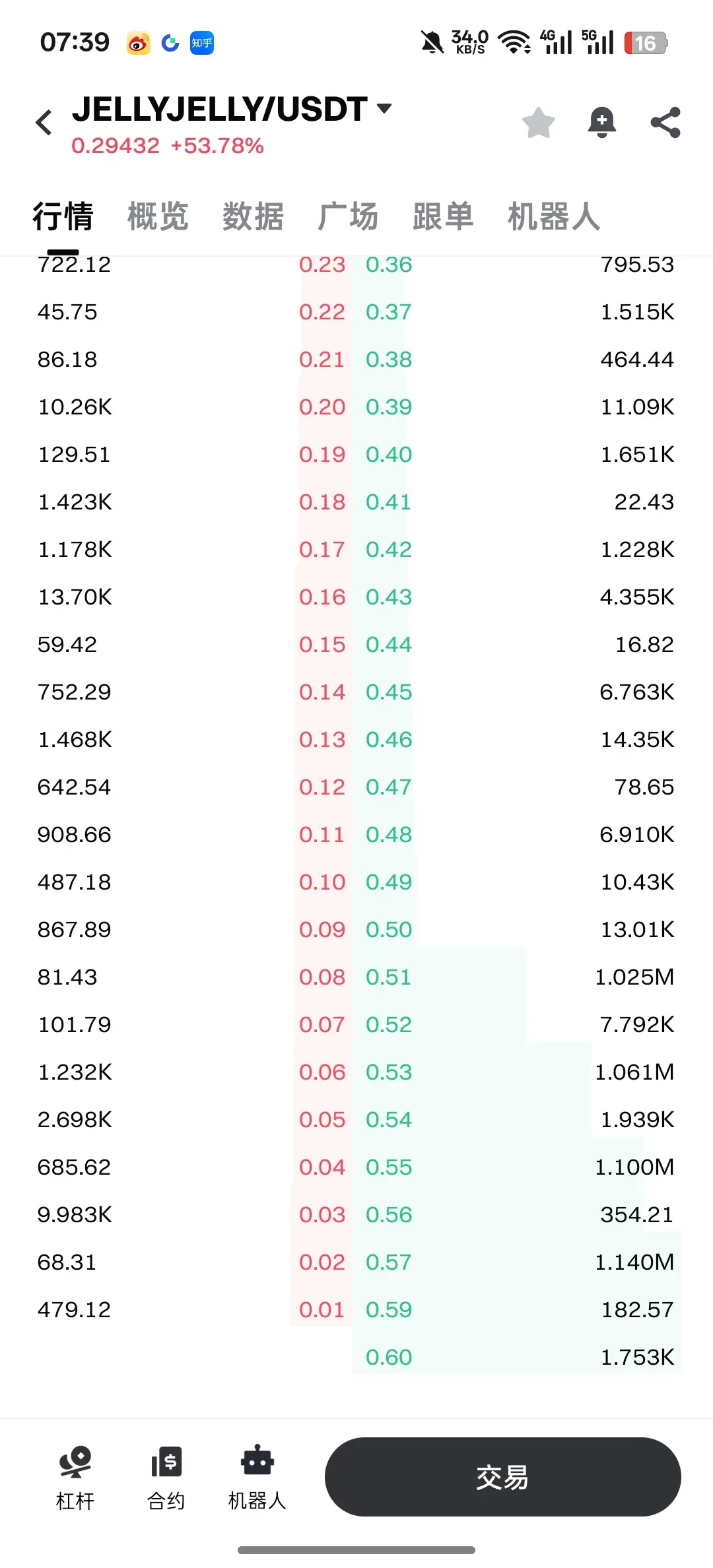Open 杠杆 margin trading

[x=75, y=1478]
